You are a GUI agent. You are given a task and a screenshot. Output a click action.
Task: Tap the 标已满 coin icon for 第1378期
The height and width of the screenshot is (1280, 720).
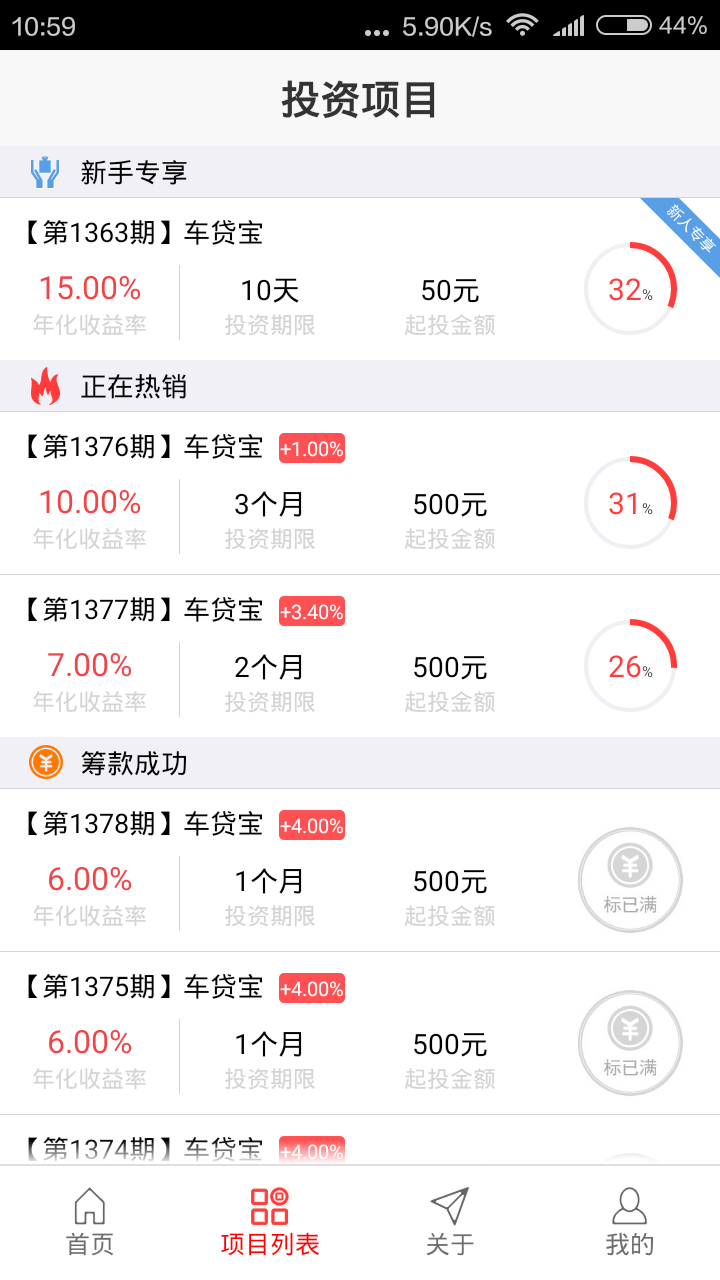coord(630,880)
